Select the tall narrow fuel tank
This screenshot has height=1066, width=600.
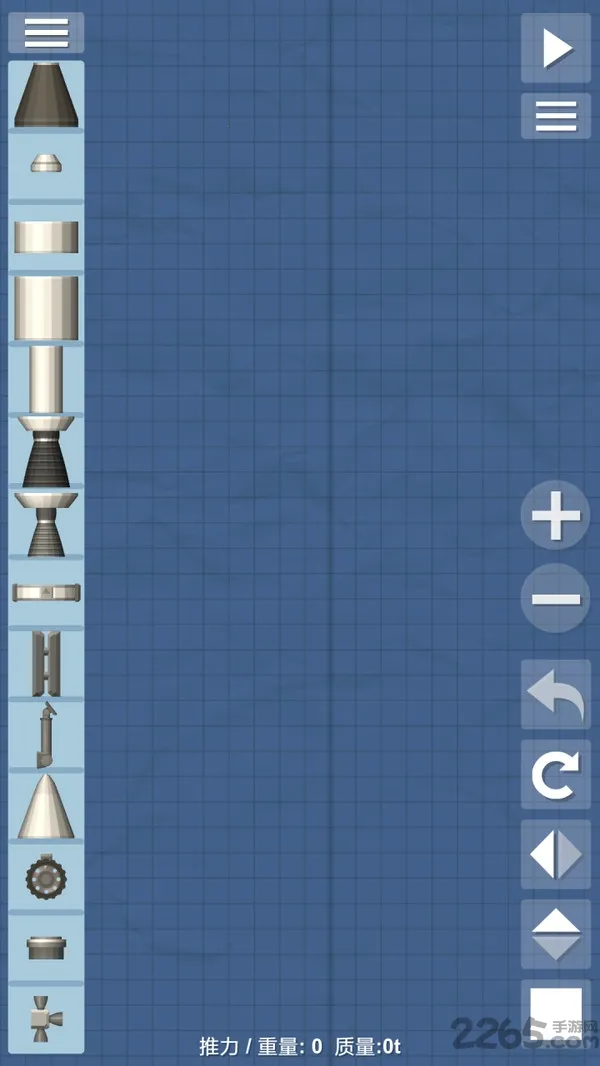[x=46, y=378]
